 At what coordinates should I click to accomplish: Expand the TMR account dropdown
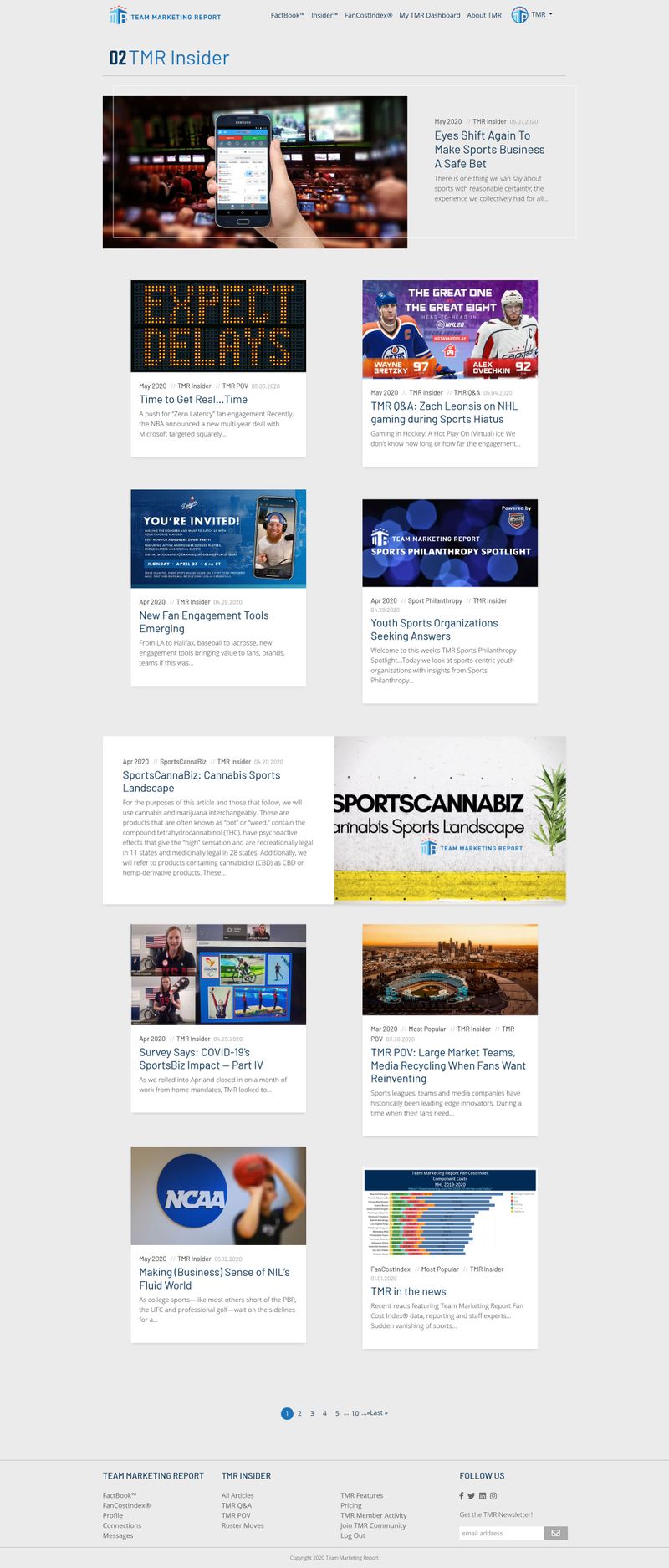click(533, 15)
